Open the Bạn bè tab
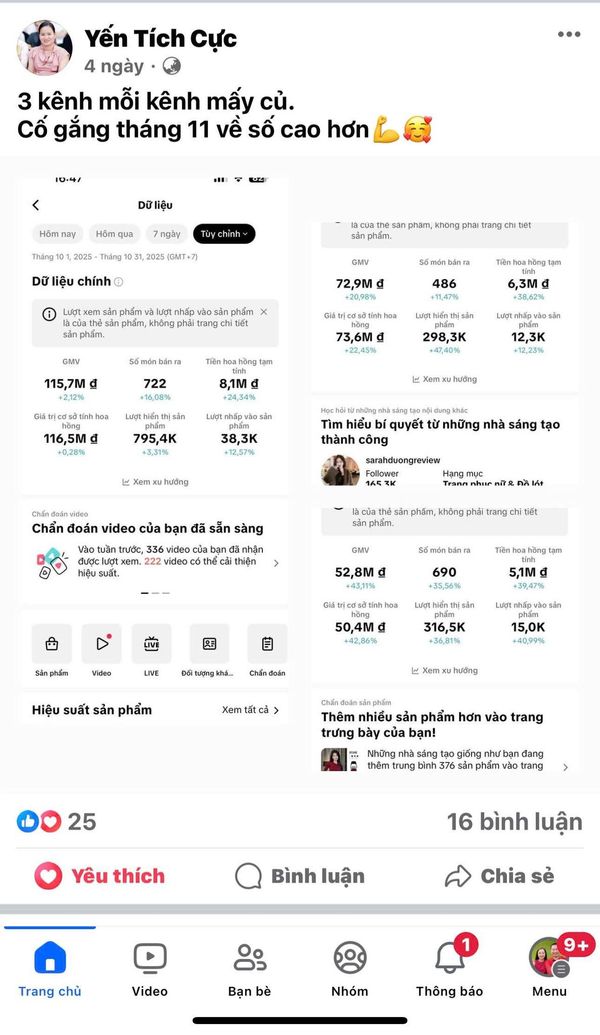The width and height of the screenshot is (600, 1035). pos(250,970)
